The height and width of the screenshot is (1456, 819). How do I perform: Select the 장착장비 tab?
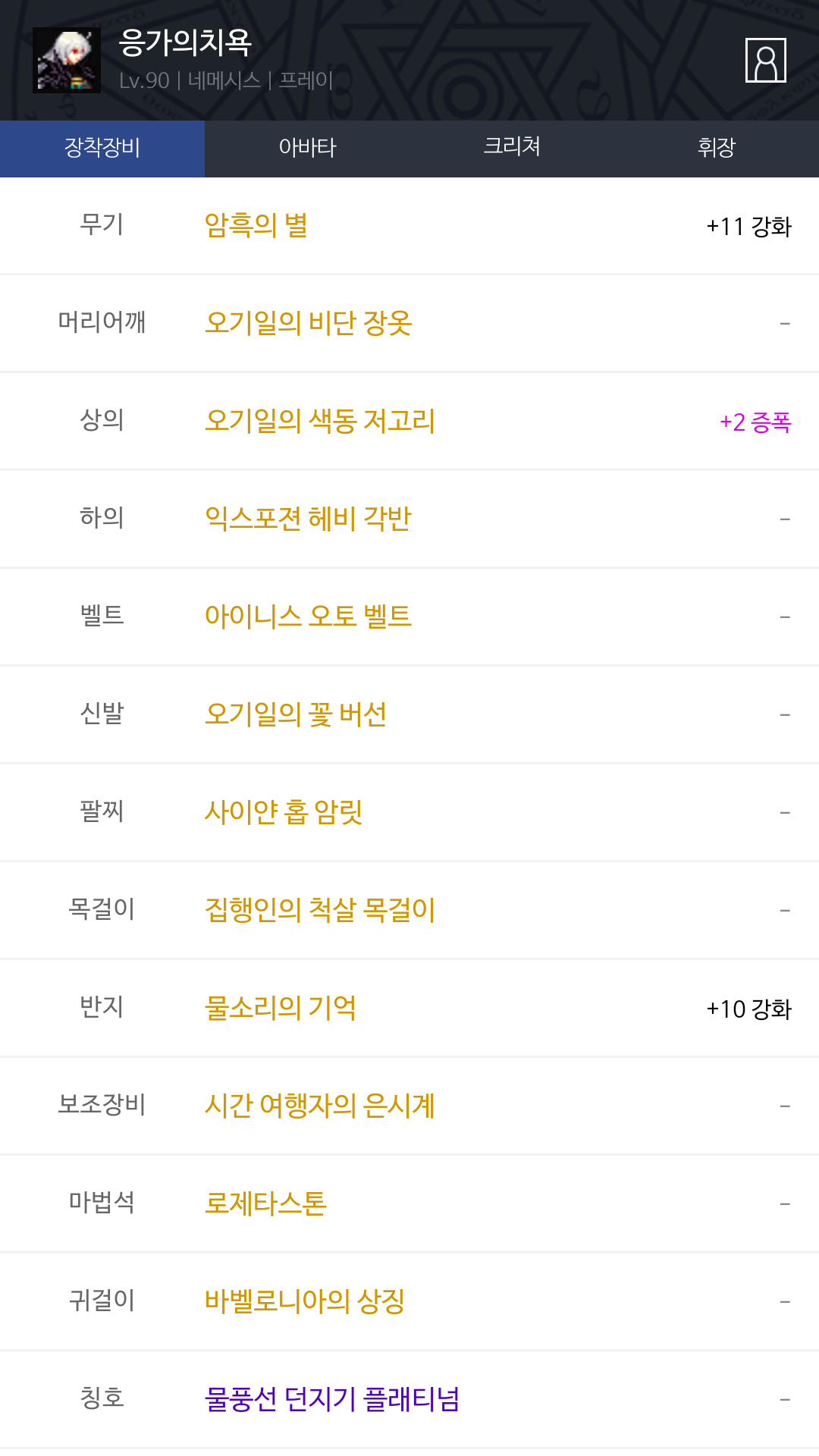[x=102, y=148]
